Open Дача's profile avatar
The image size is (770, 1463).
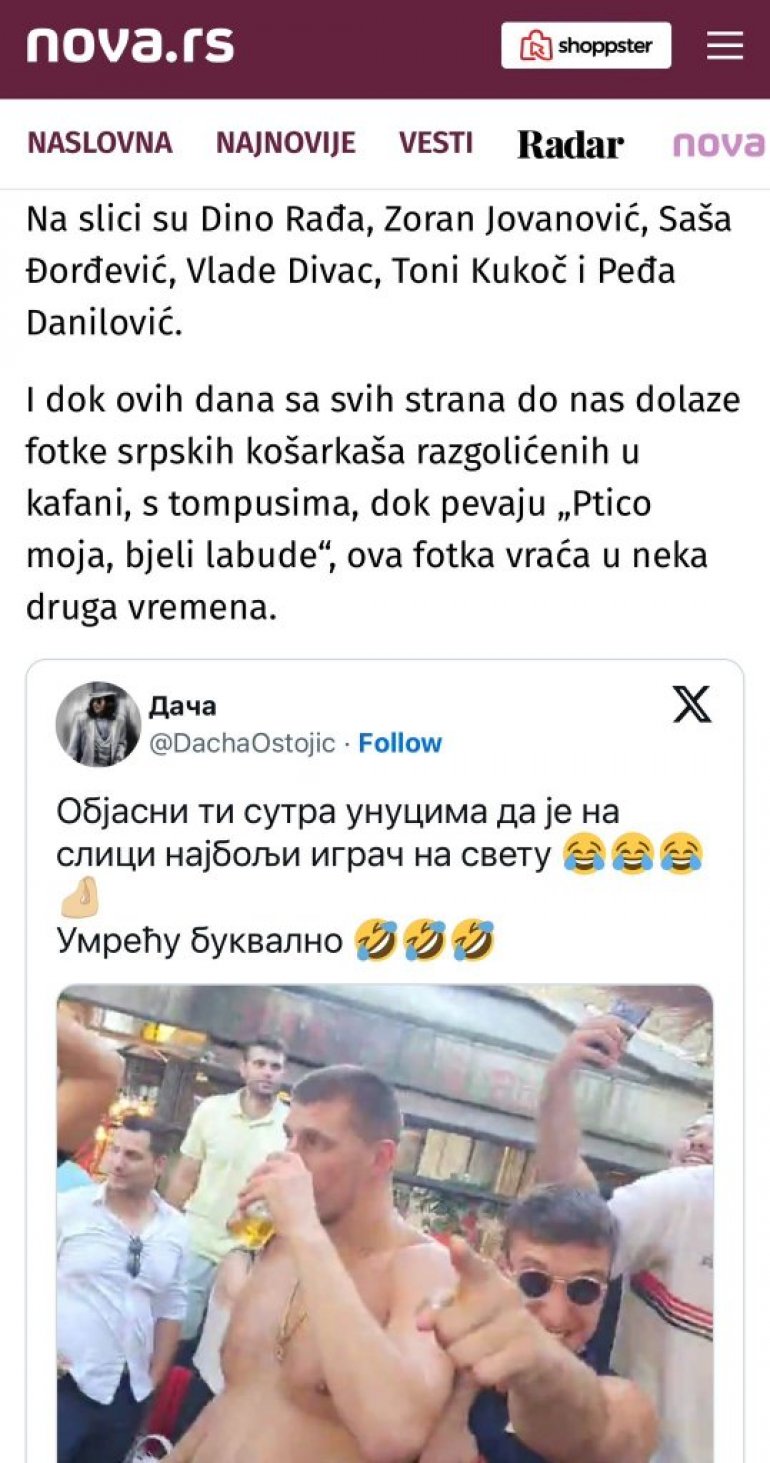(98, 724)
